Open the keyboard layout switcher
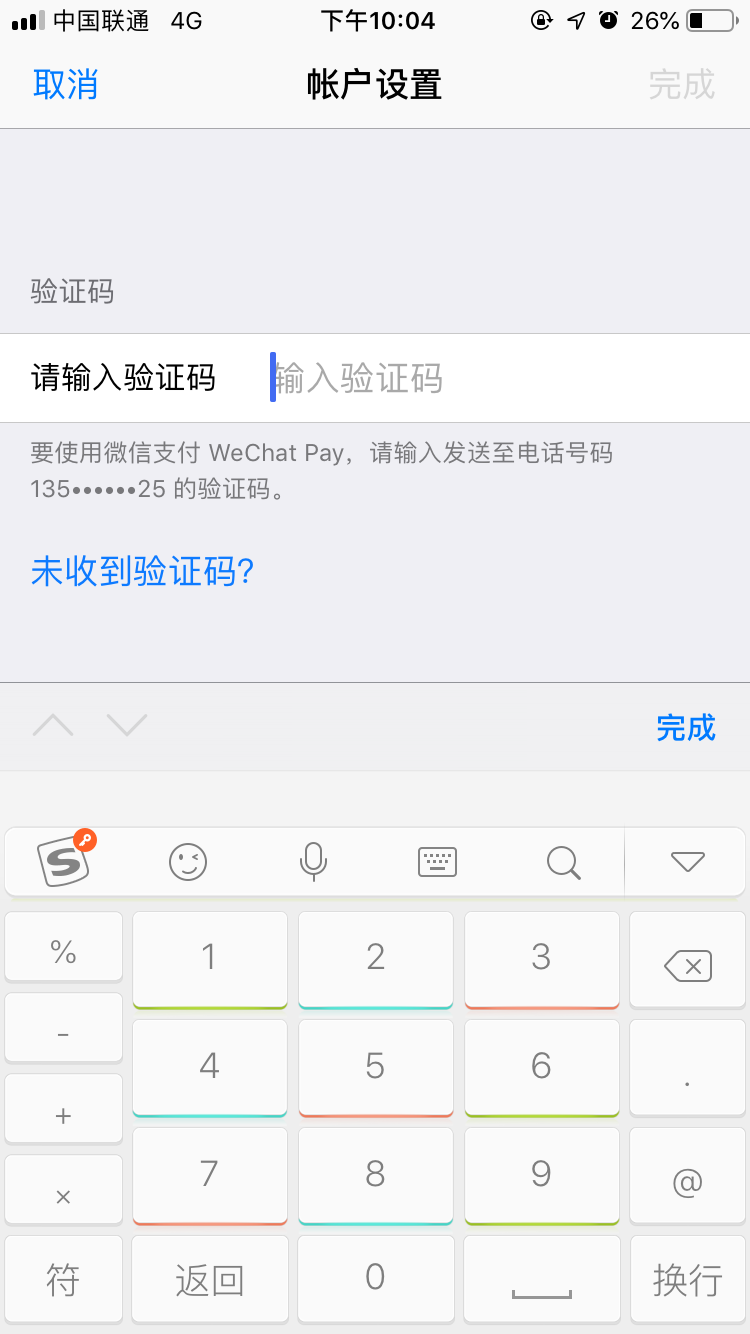Viewport: 750px width, 1334px height. [437, 861]
